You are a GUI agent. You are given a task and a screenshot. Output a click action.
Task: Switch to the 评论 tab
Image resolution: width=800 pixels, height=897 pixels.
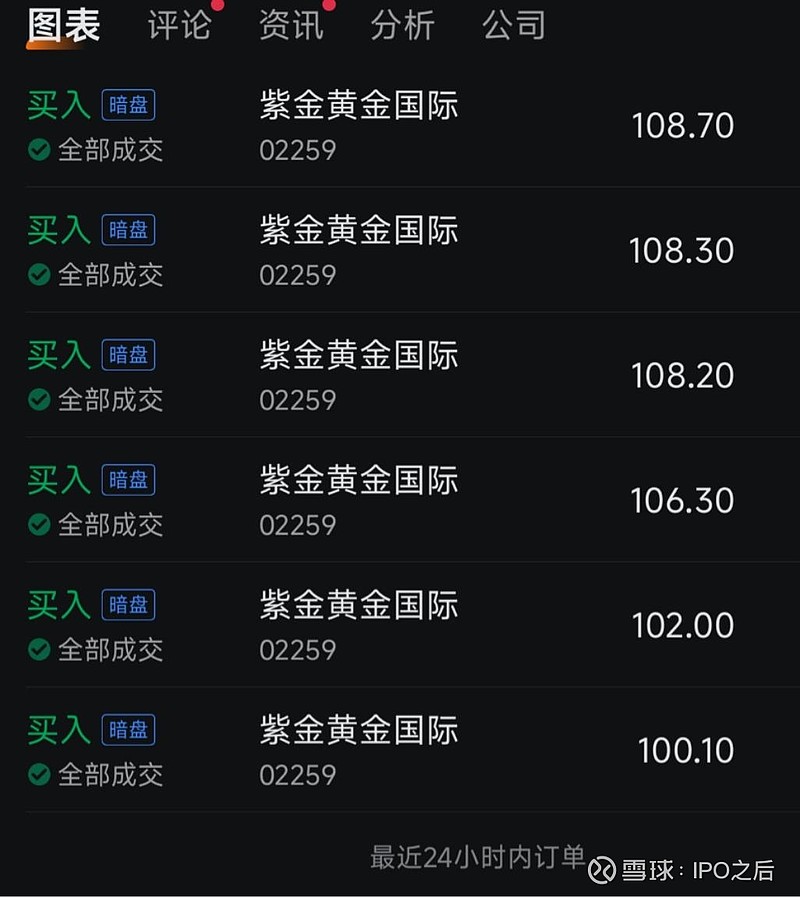tap(179, 26)
